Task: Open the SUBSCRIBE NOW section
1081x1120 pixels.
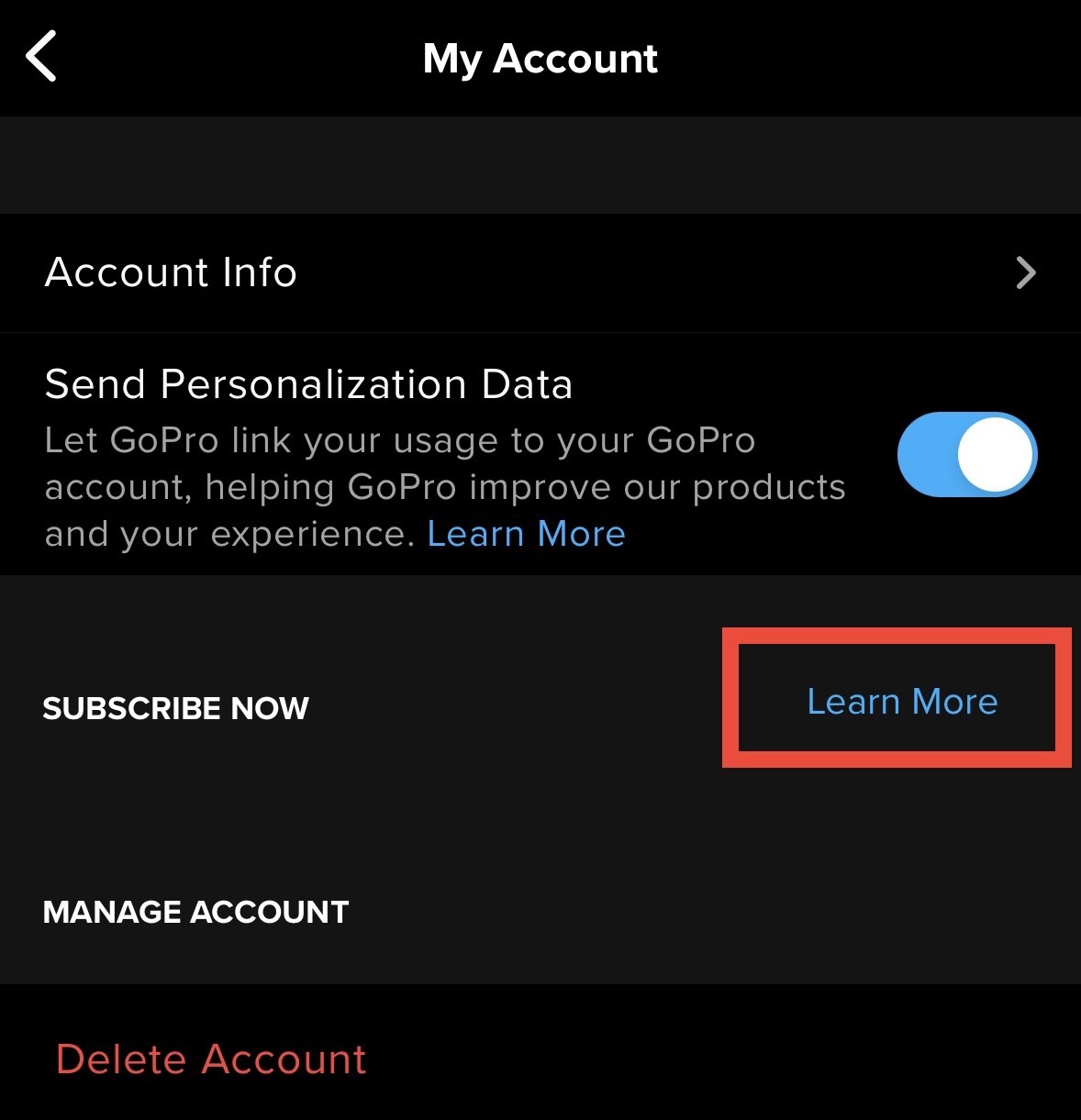Action: tap(175, 707)
